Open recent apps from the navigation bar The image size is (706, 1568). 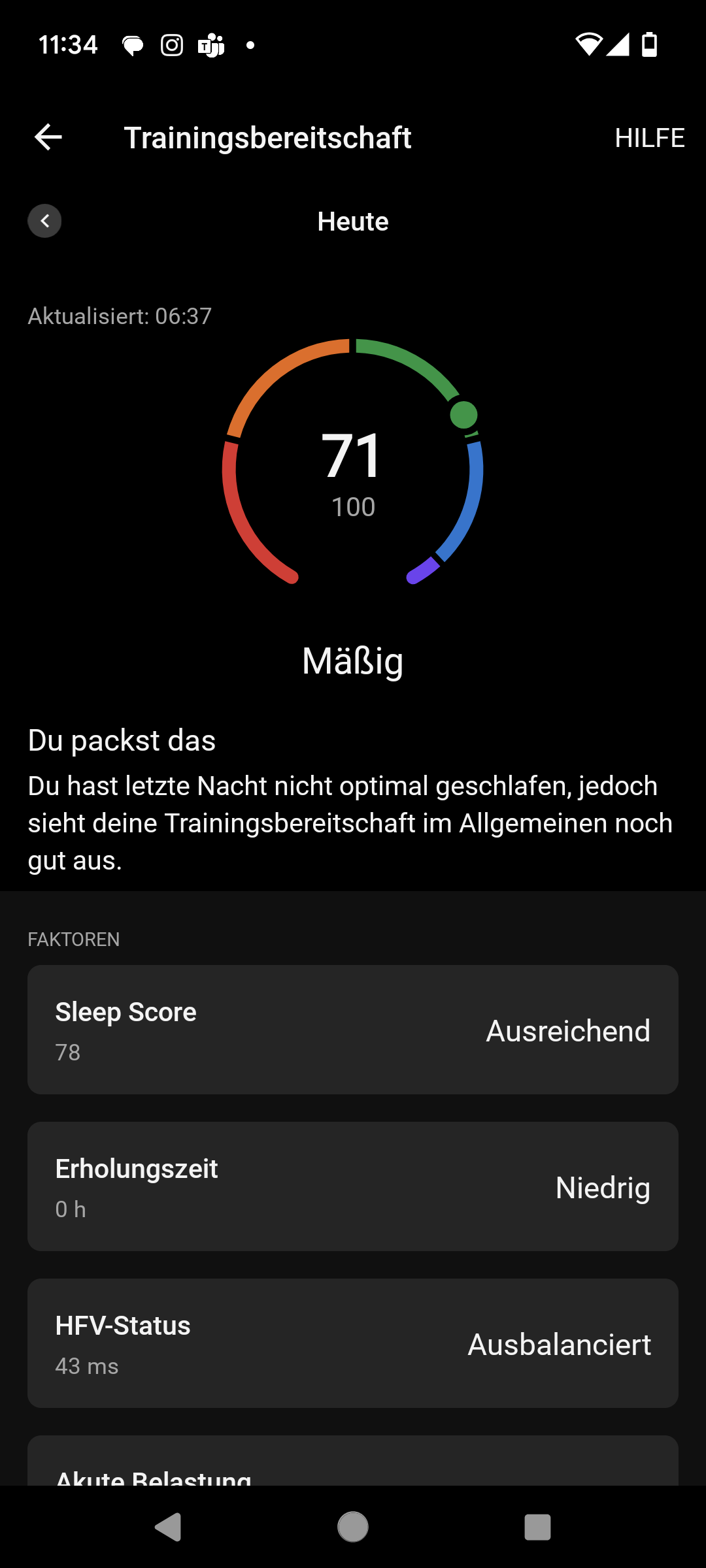537,1527
